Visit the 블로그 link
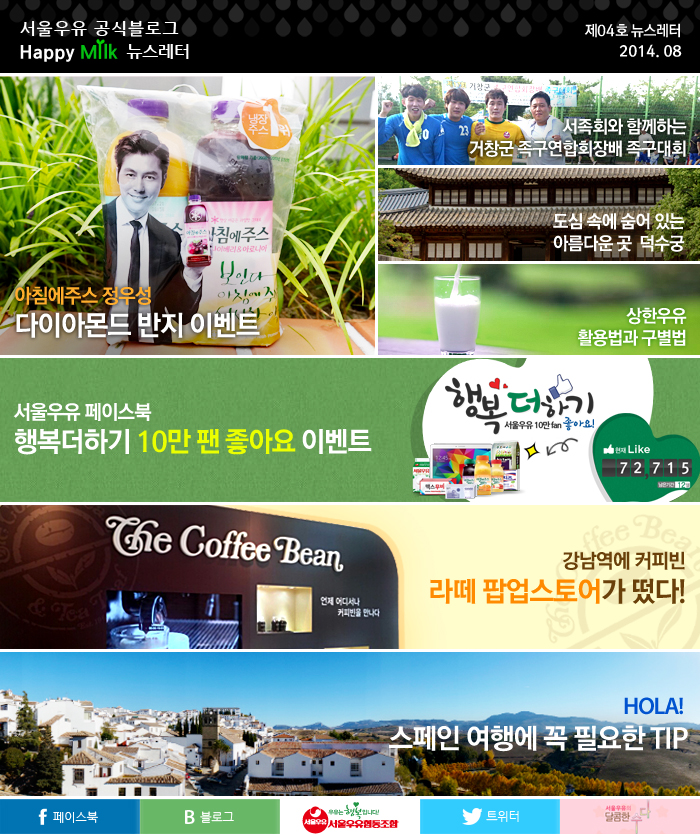The height and width of the screenshot is (834, 700). [209, 816]
